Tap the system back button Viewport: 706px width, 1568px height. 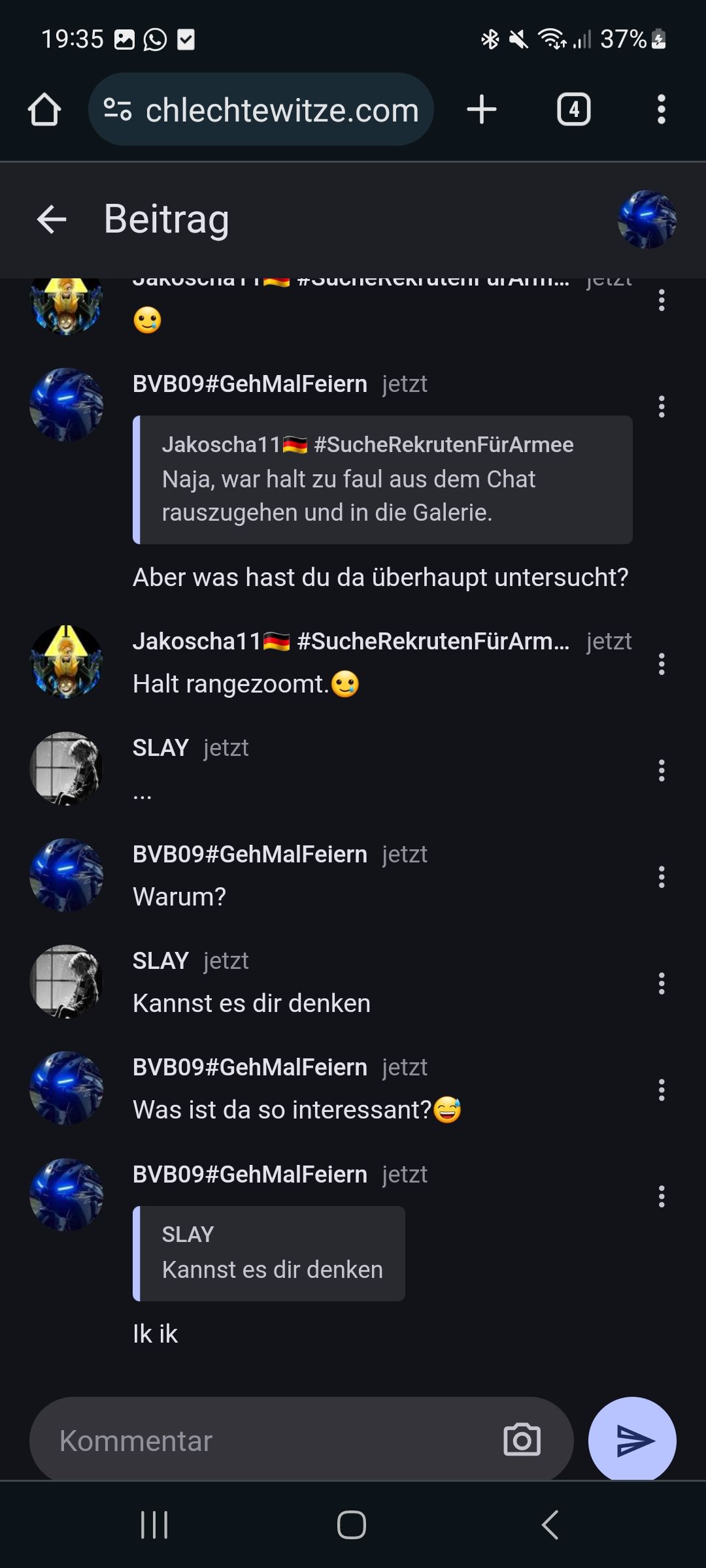pos(550,1525)
